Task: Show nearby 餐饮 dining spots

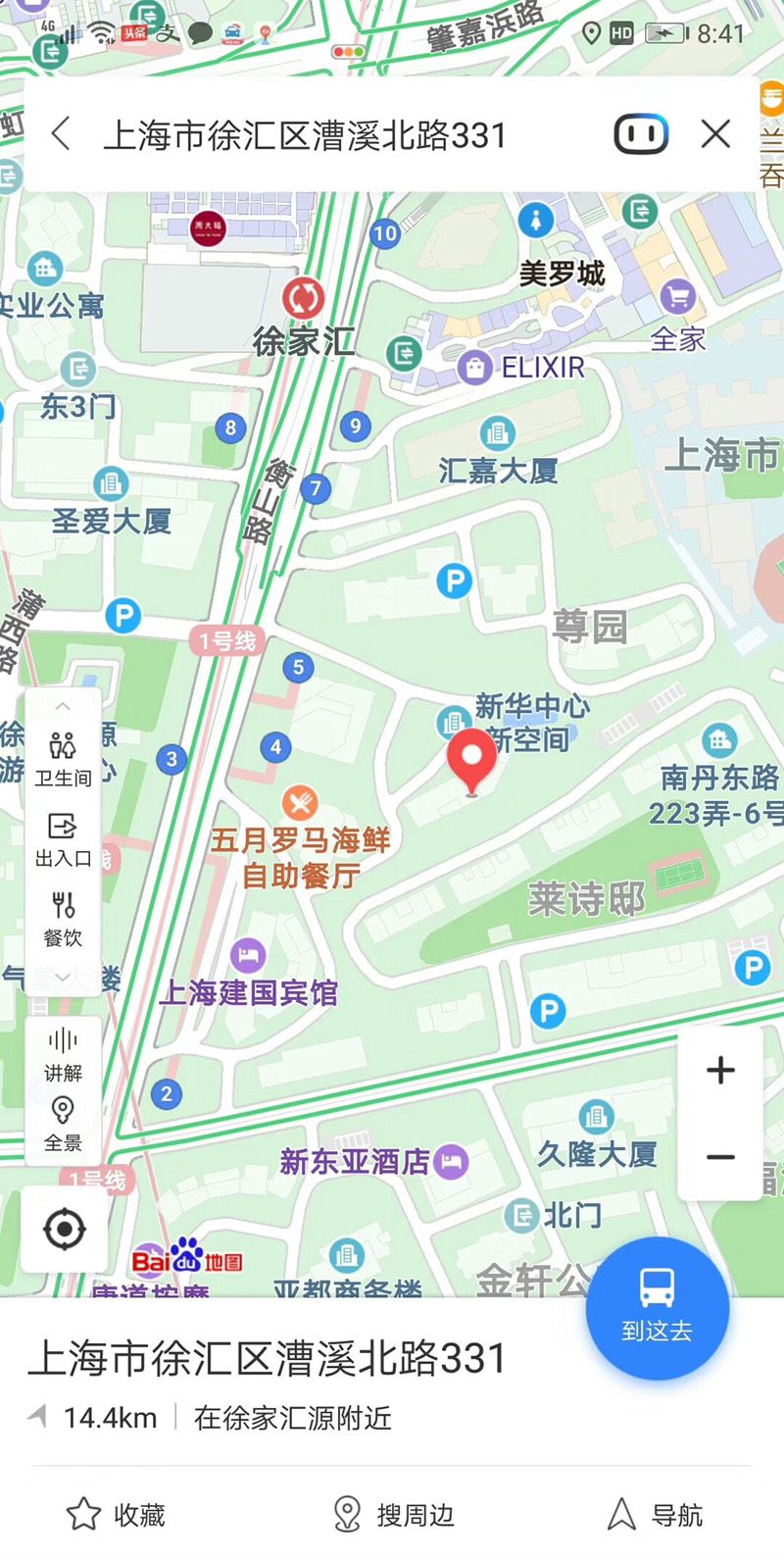Action: pos(63,918)
